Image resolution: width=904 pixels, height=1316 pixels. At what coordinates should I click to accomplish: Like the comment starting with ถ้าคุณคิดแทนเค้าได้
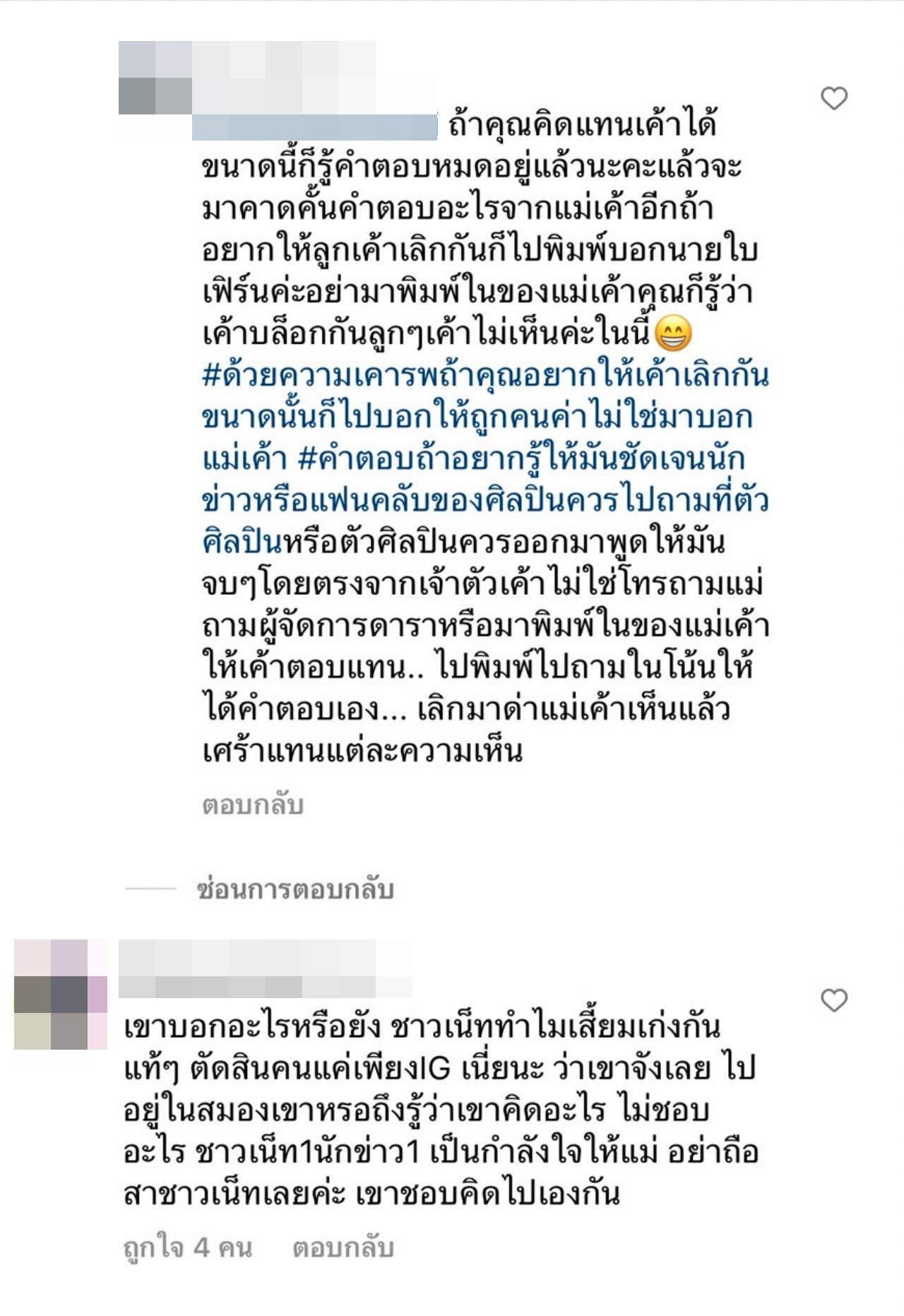click(x=834, y=99)
